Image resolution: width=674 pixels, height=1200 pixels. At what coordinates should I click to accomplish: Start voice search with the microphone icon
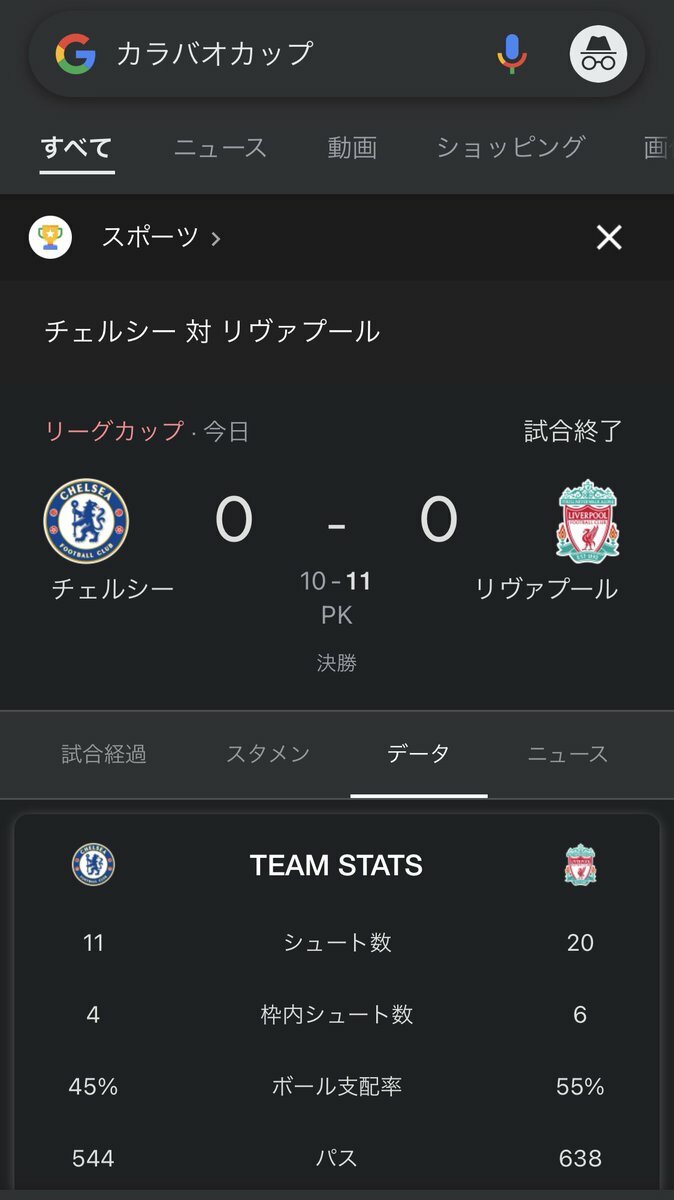(511, 54)
